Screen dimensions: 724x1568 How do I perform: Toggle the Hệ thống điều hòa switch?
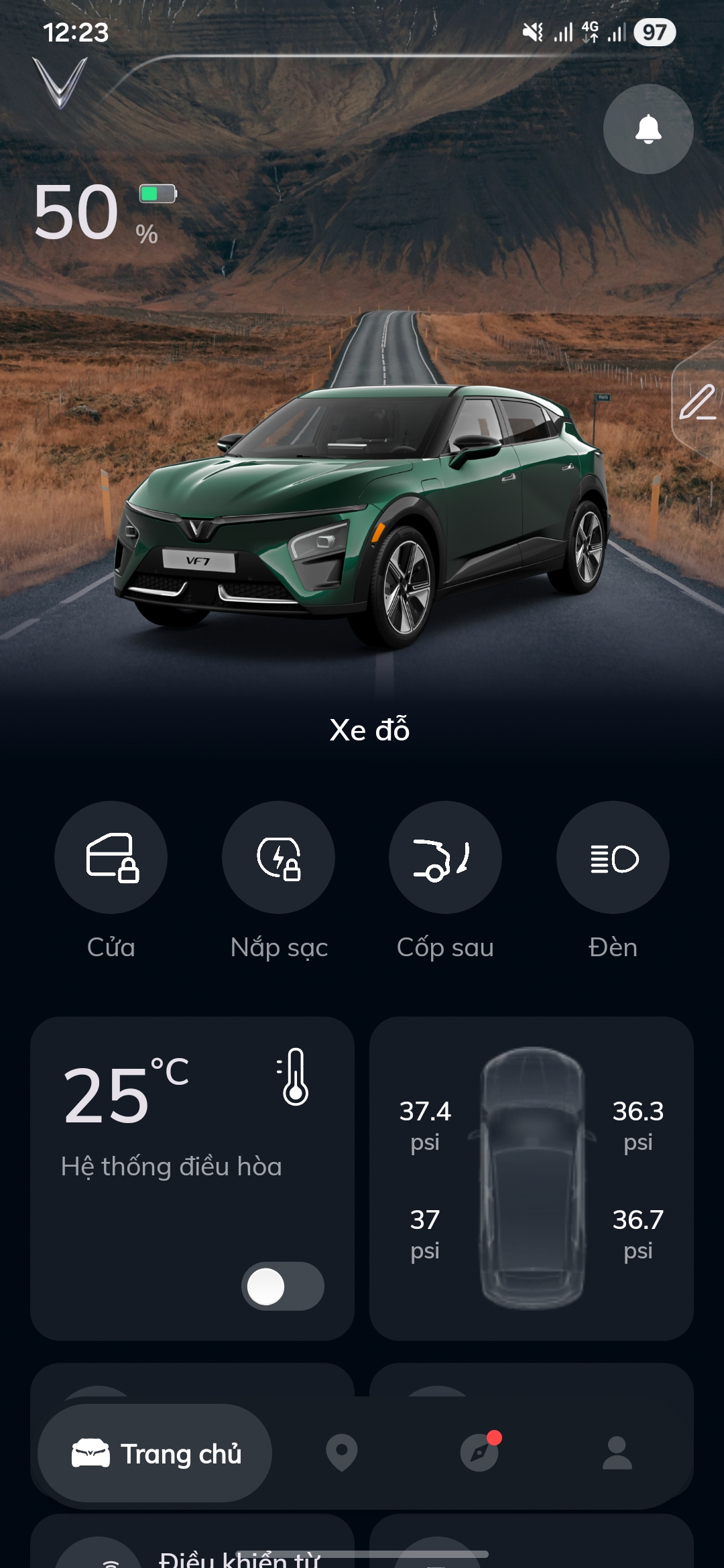[282, 1286]
